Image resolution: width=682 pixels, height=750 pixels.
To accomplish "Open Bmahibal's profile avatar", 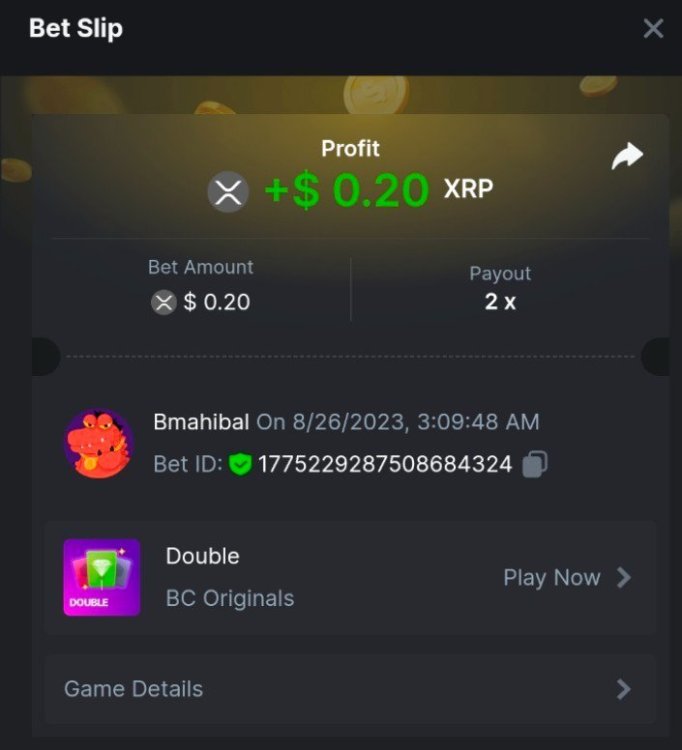I will tap(98, 443).
